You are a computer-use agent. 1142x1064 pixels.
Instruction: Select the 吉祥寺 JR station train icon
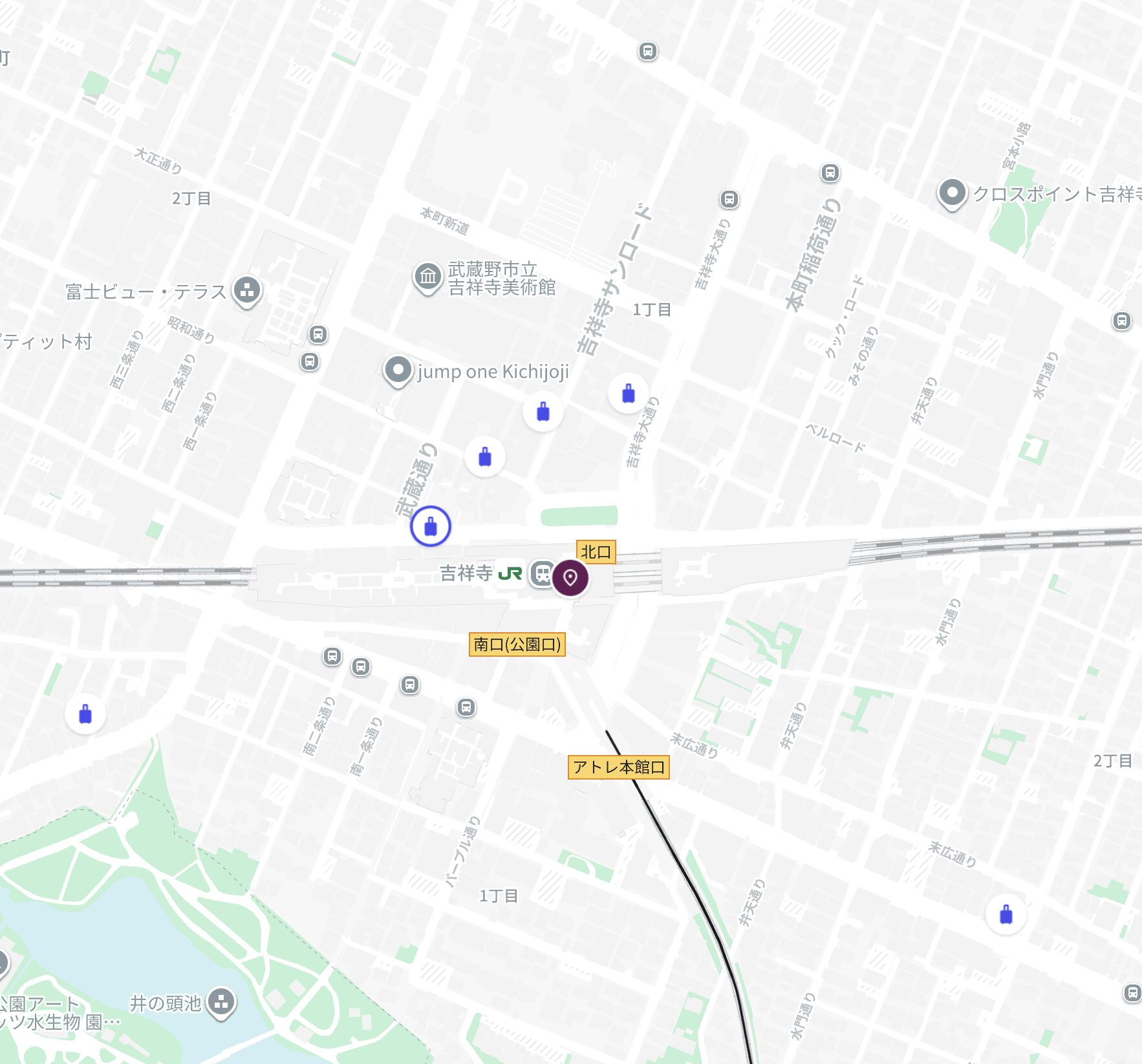click(x=542, y=573)
